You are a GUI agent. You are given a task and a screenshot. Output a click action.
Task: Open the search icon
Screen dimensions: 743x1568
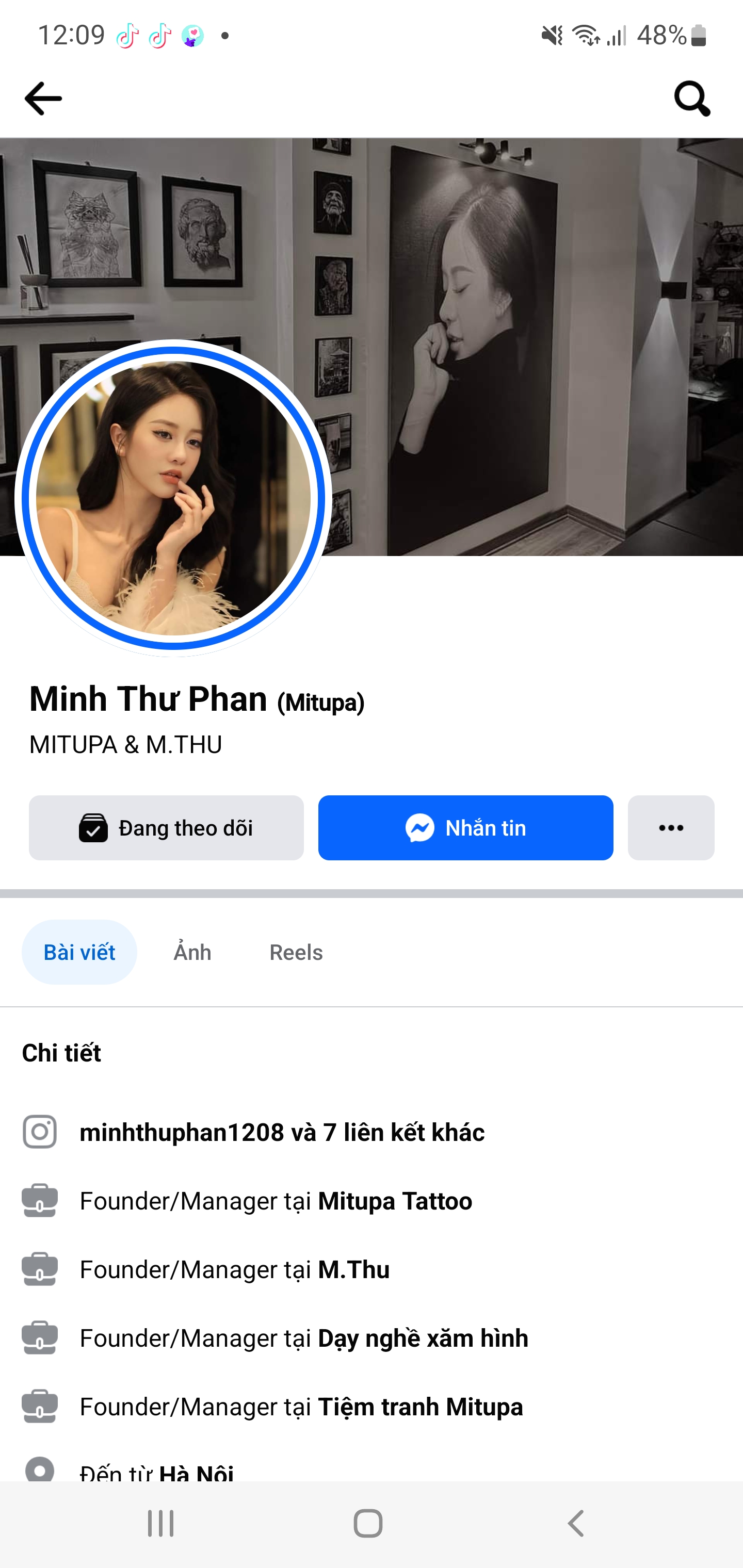coord(691,98)
